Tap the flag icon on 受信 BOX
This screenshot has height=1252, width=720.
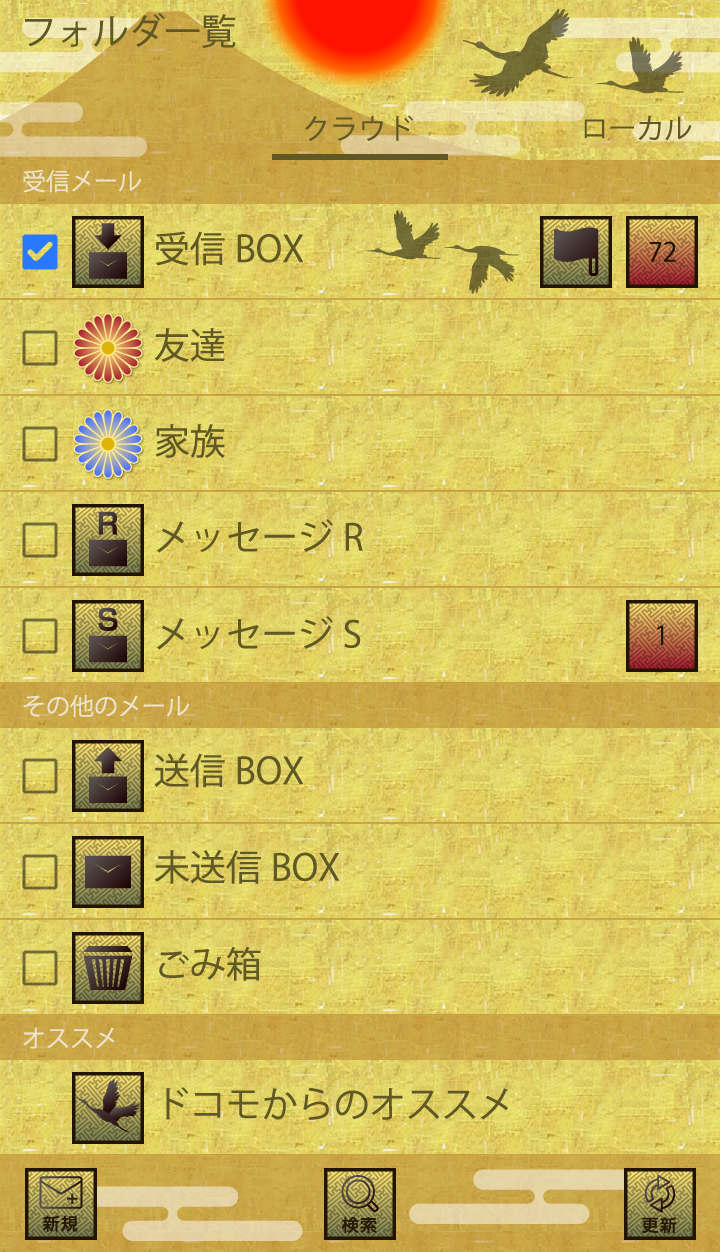click(575, 252)
